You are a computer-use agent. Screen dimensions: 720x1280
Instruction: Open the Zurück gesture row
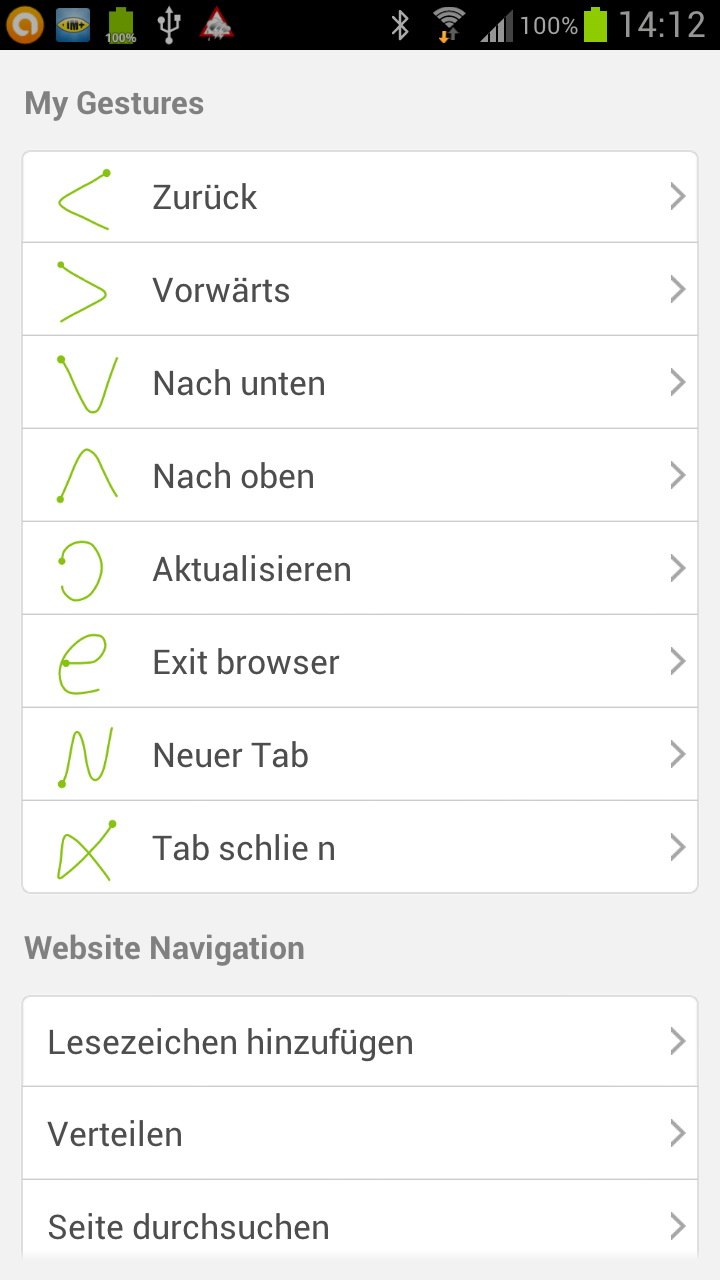coord(360,197)
